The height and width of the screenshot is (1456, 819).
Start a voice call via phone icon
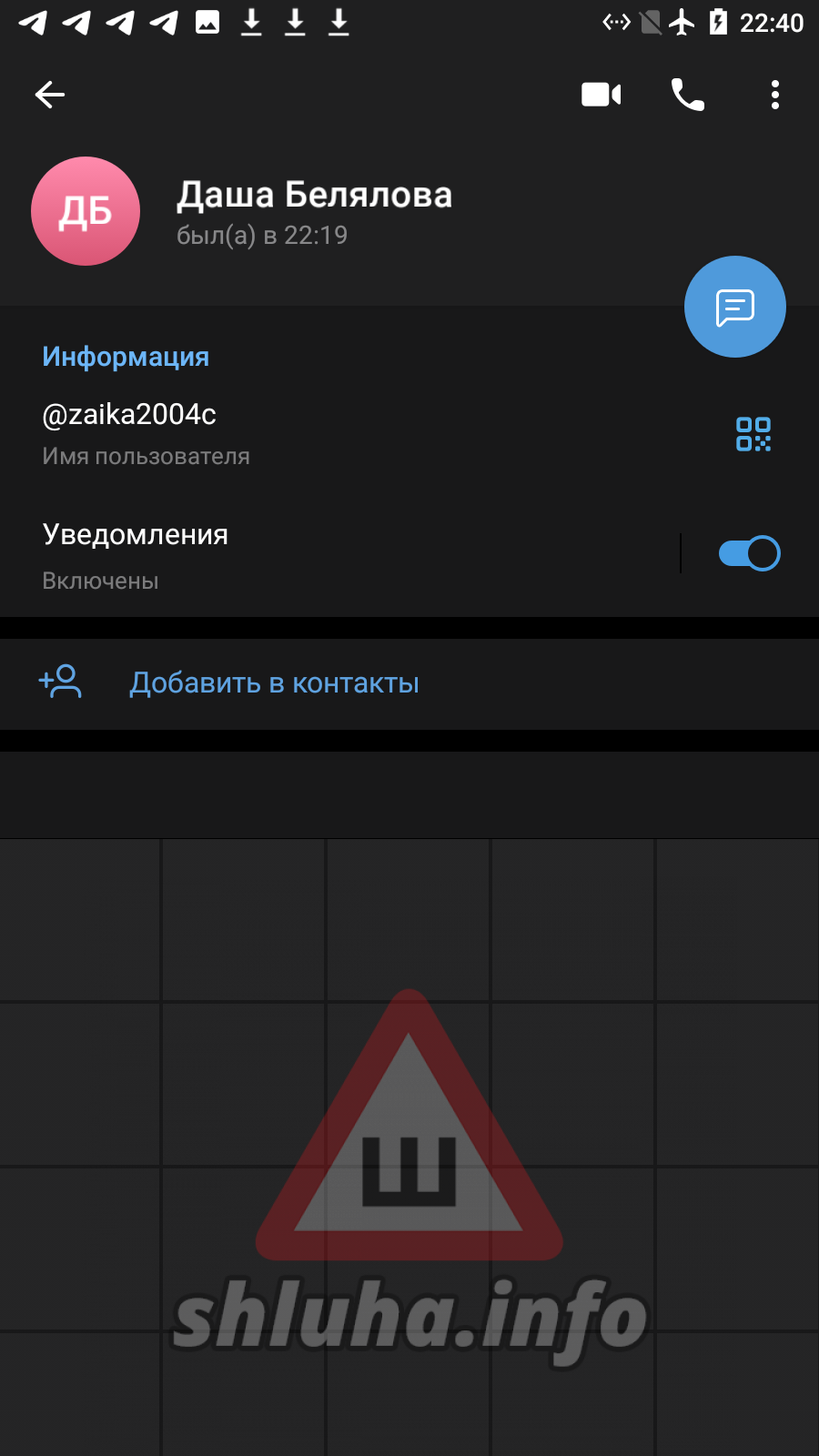[688, 95]
